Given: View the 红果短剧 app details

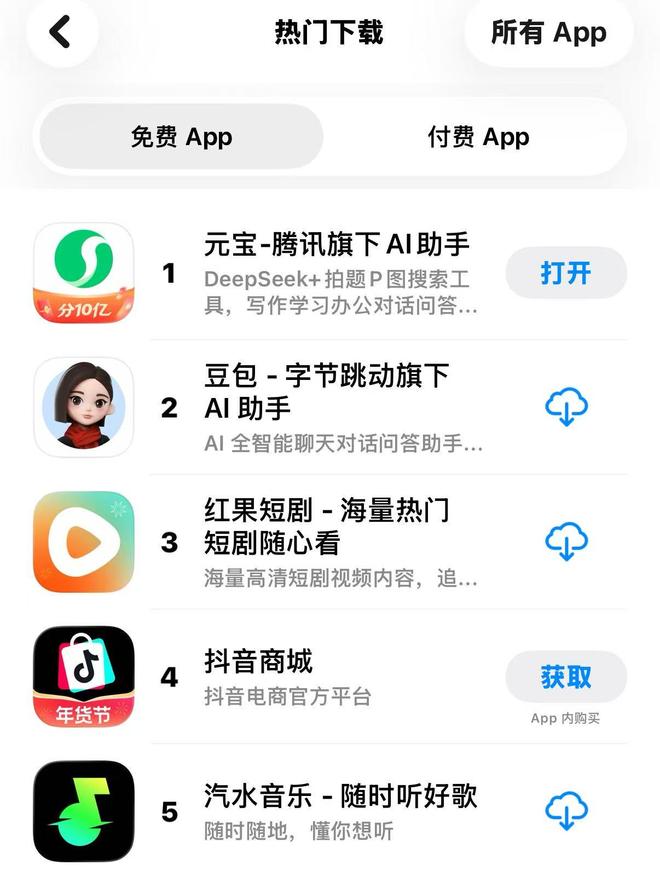Looking at the screenshot, I should pos(326,526).
